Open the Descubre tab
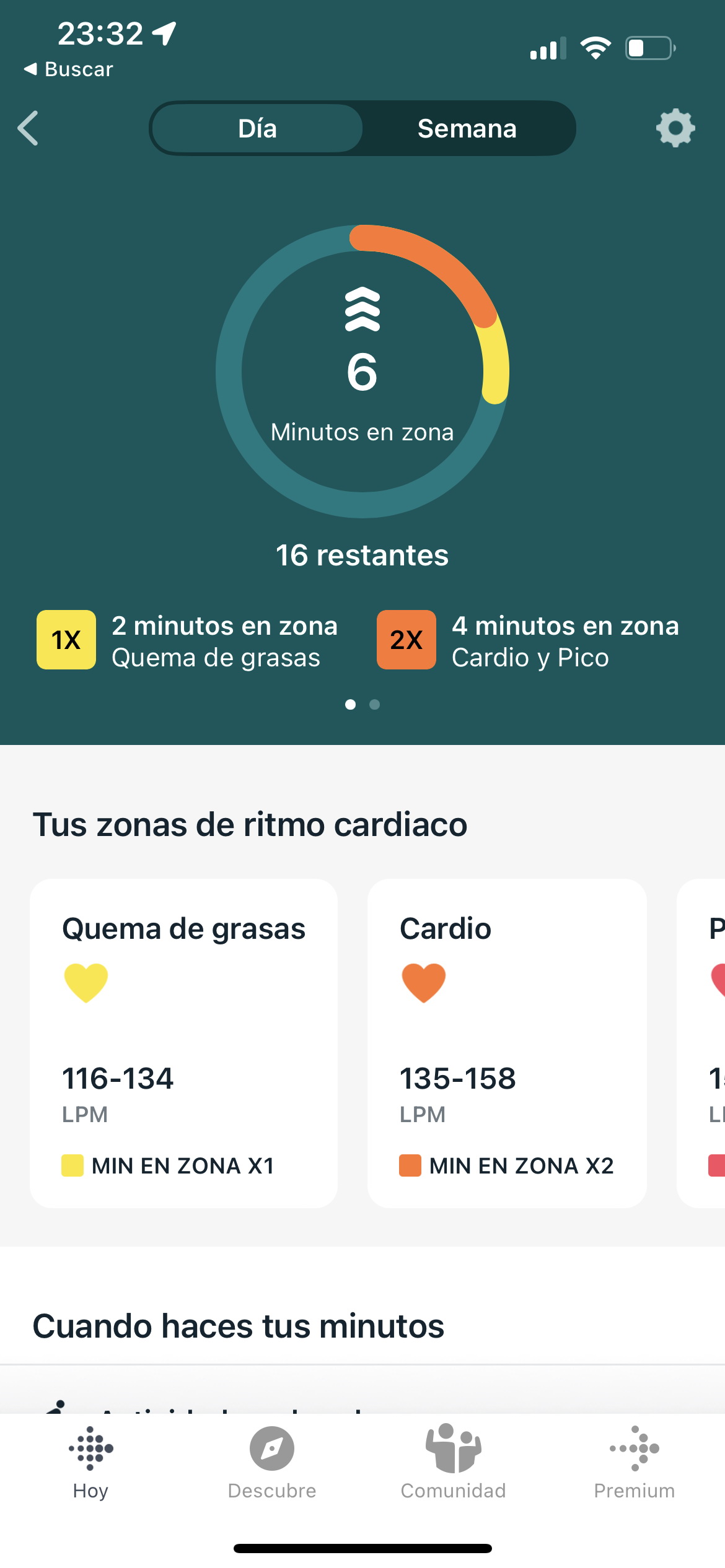Screen dimensions: 725x1568 click(272, 1463)
